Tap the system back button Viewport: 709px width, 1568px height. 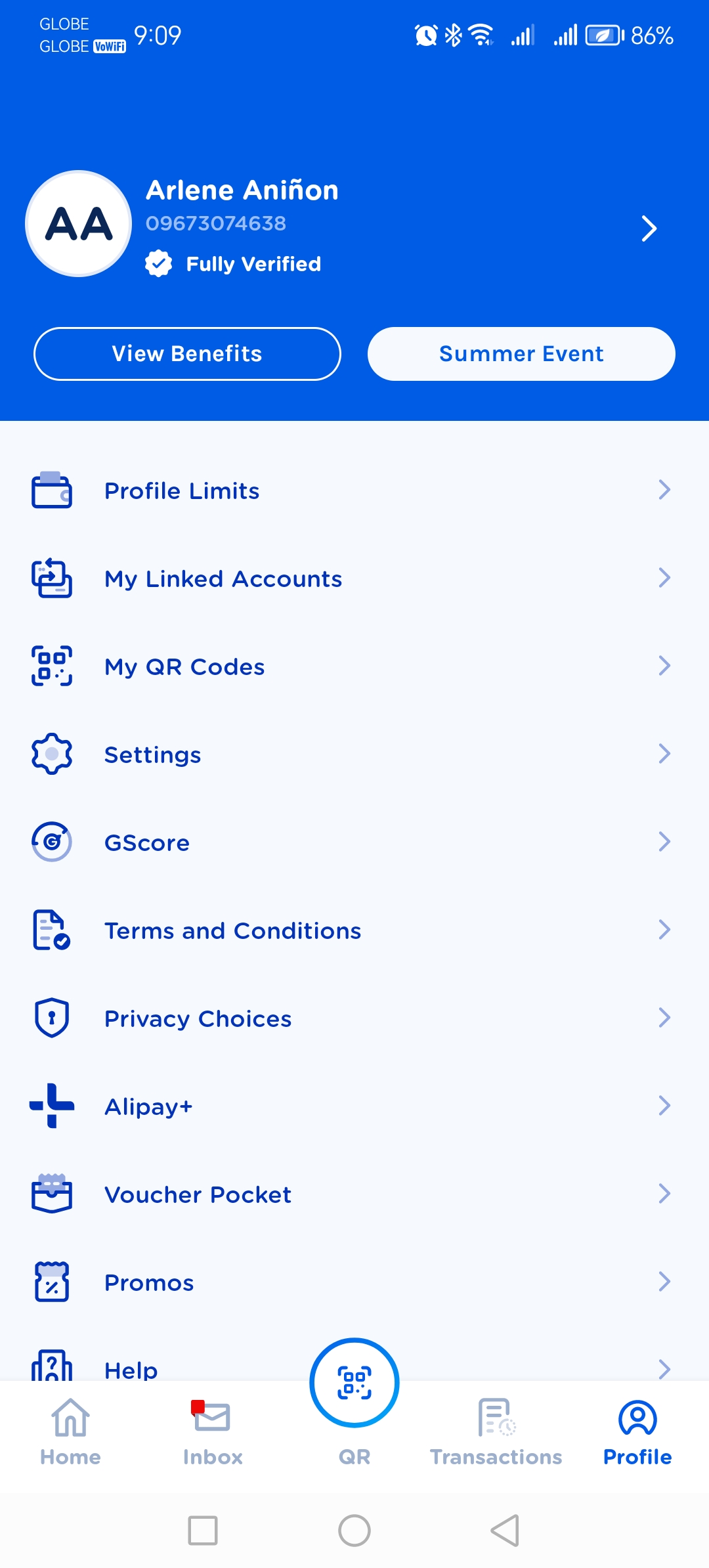[x=505, y=1531]
